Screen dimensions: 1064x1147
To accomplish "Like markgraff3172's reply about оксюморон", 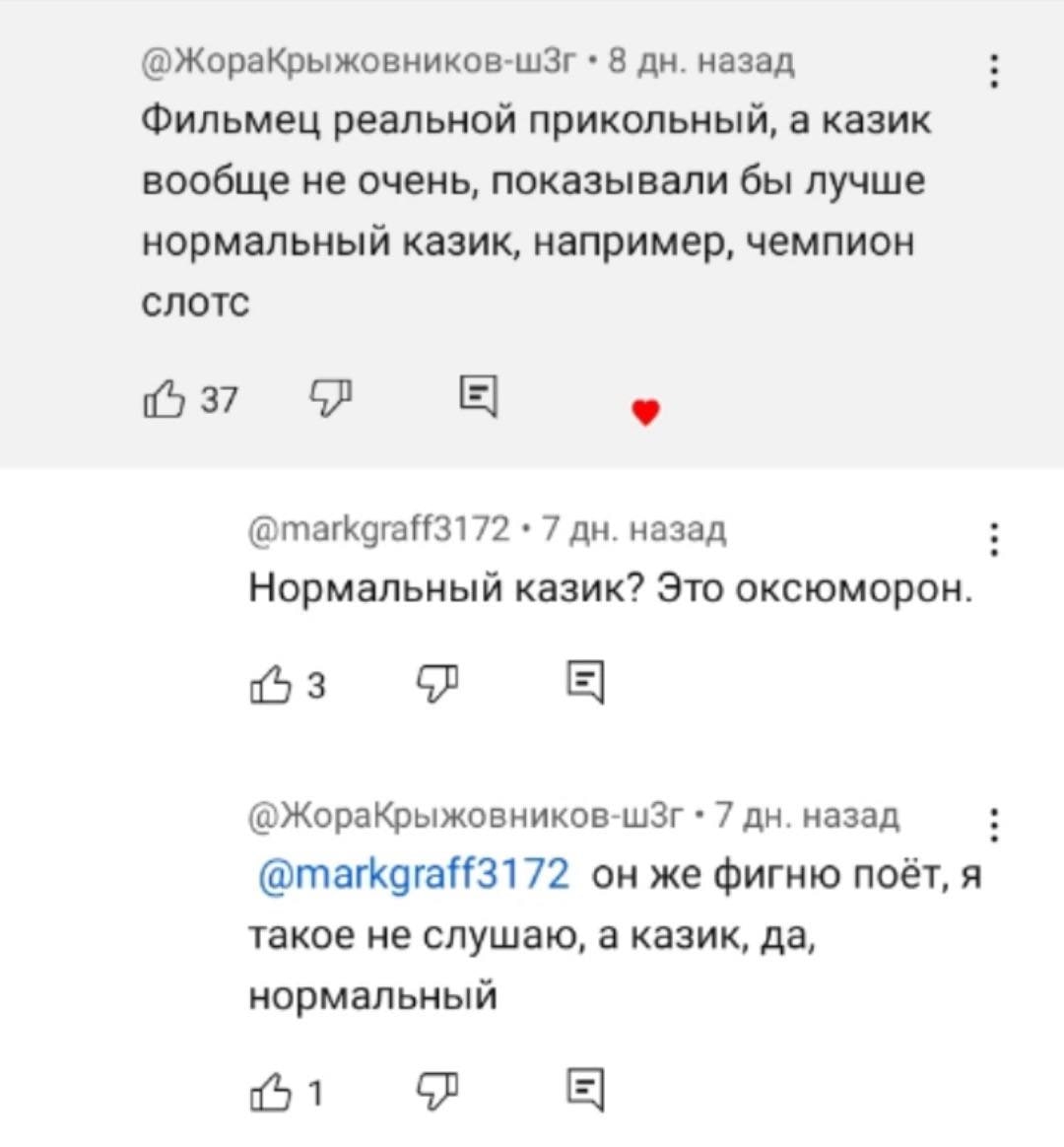I will pos(271,684).
